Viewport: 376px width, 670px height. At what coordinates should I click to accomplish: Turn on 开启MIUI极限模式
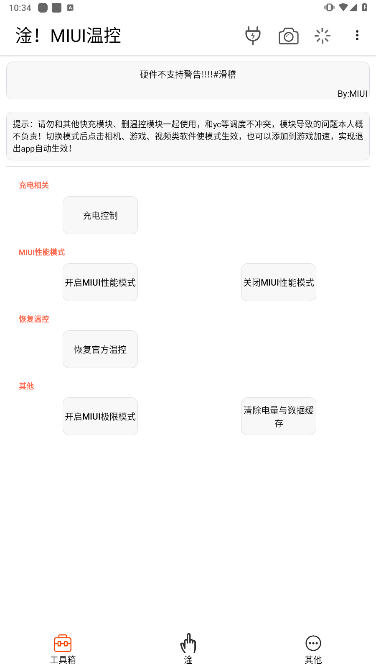pos(100,417)
